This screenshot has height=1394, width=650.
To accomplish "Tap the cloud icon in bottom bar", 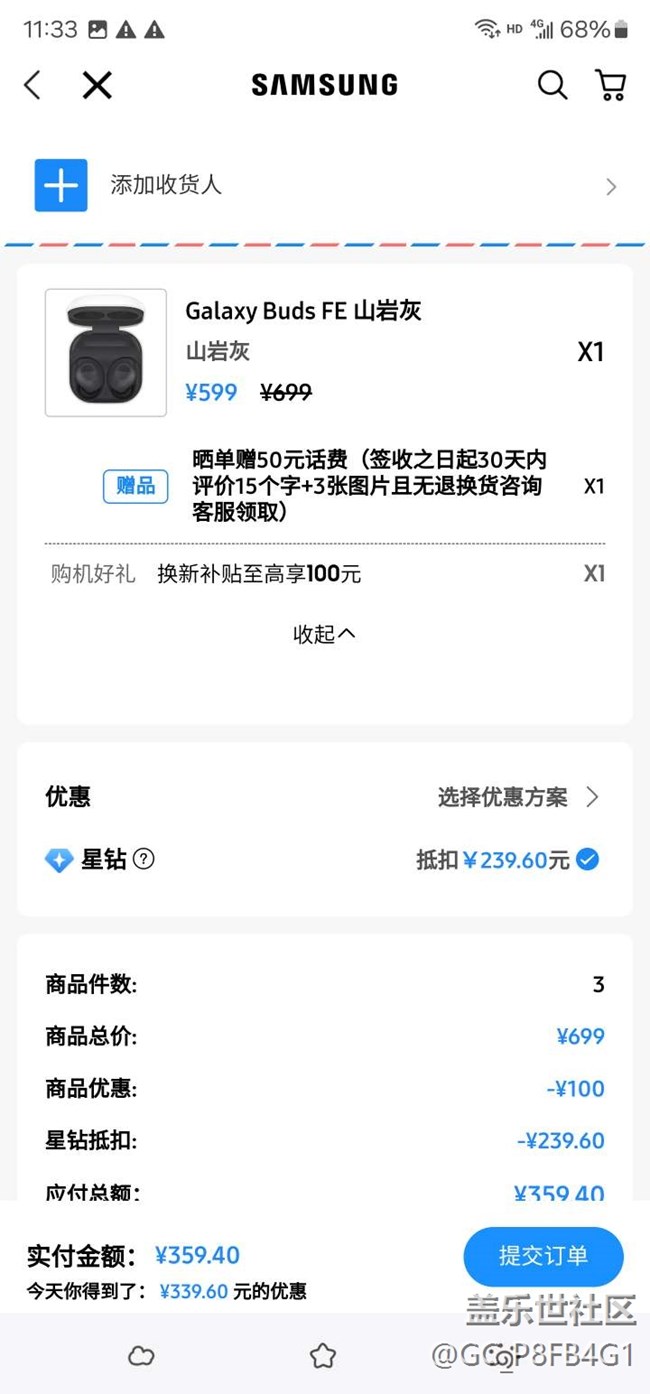I will [x=141, y=1356].
